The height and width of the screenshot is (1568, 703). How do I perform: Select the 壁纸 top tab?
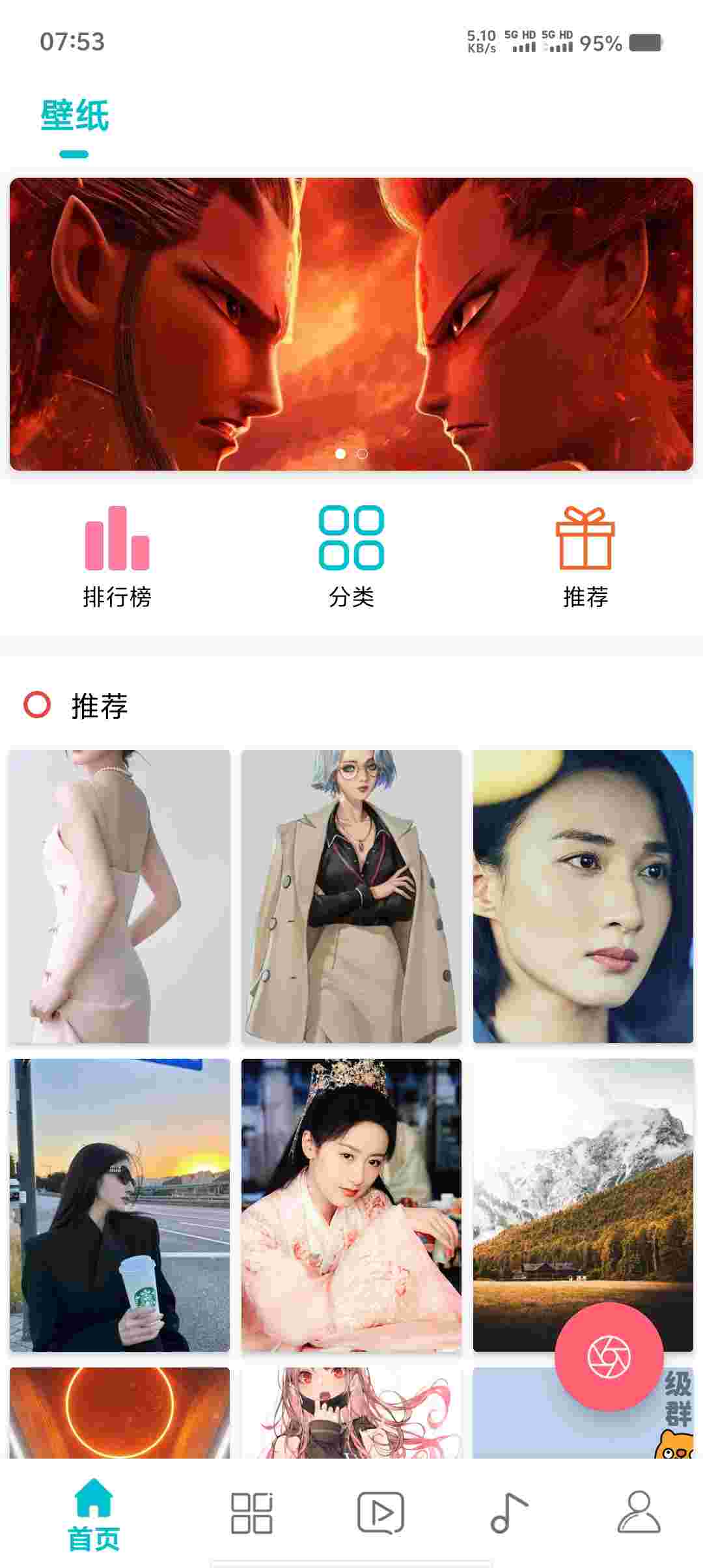pyautogui.click(x=74, y=117)
